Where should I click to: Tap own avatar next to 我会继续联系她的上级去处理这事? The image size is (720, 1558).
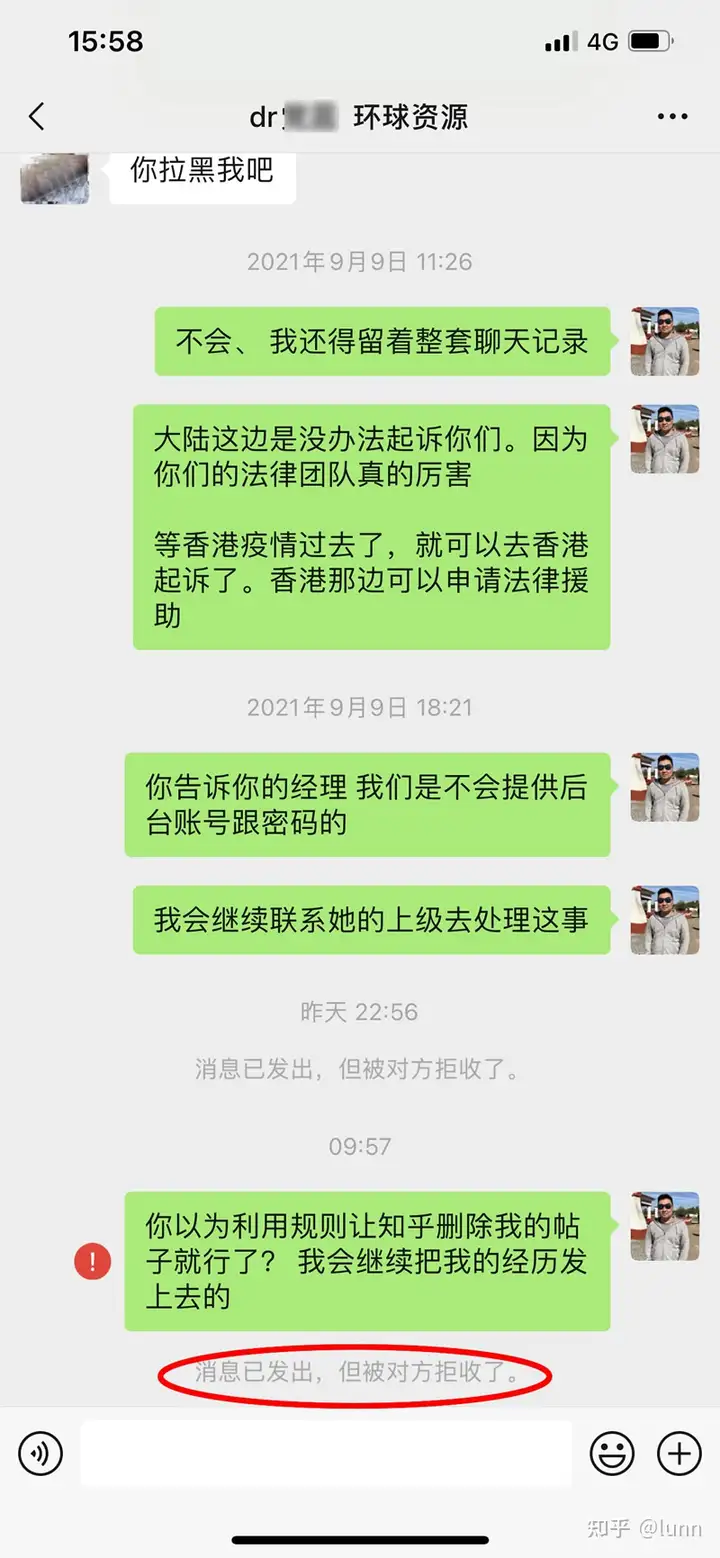coord(664,919)
